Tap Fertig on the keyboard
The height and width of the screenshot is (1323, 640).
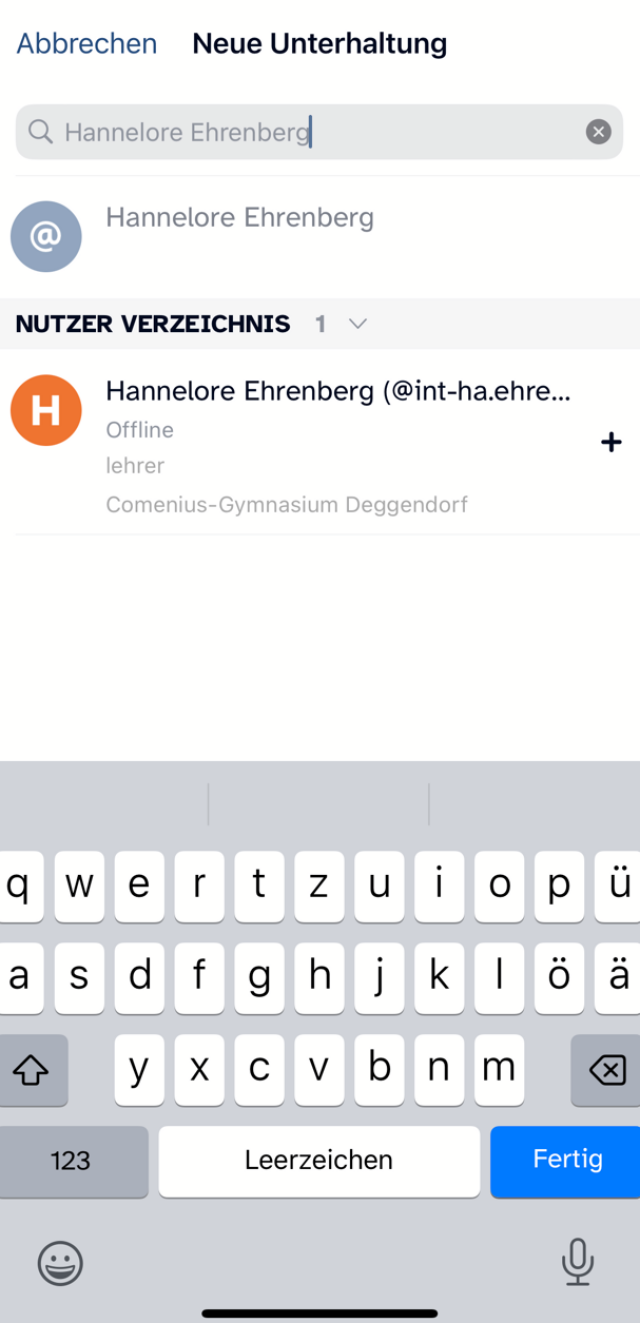567,1160
